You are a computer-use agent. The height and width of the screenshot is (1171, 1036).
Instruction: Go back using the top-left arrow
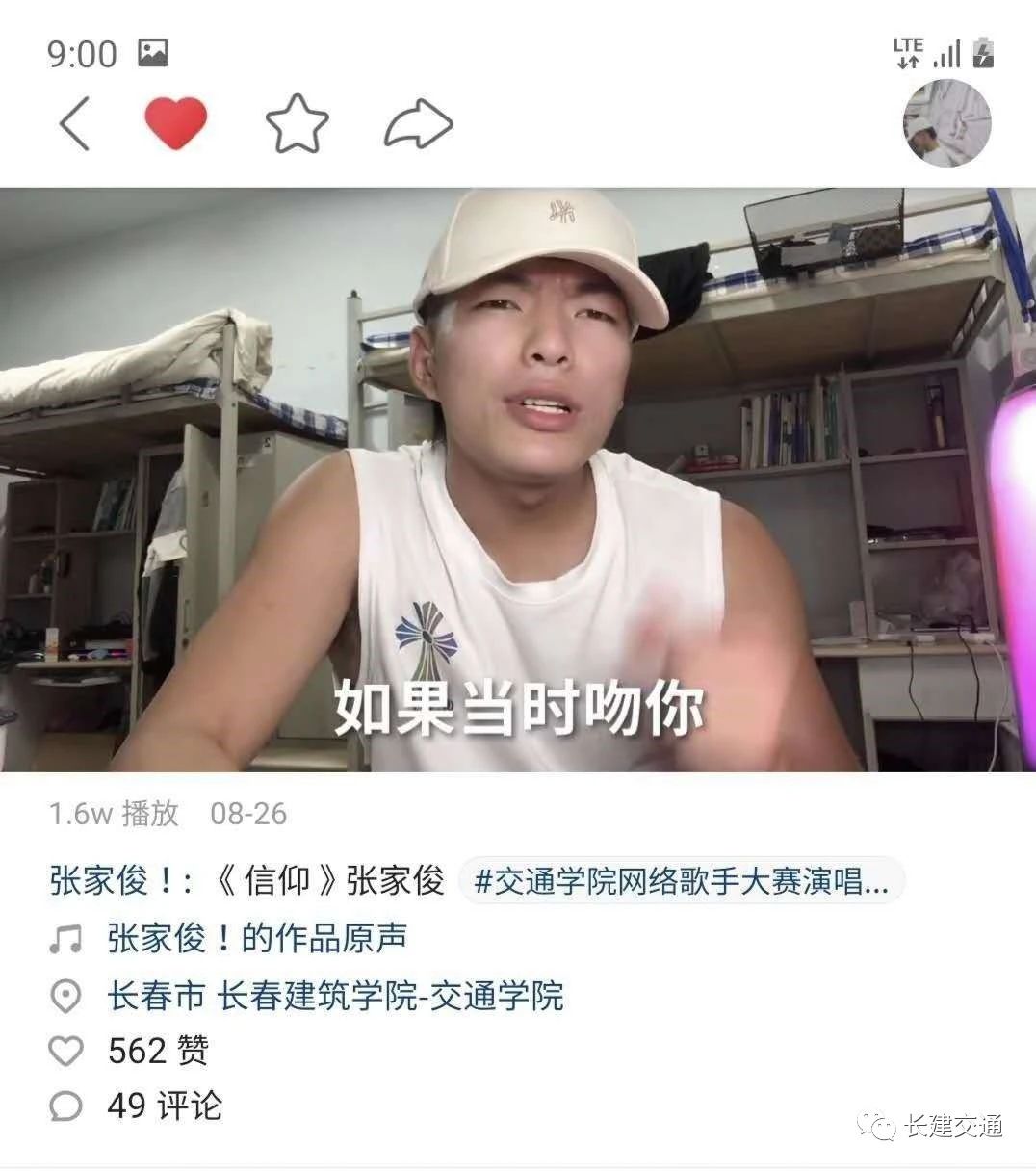pos(74,123)
